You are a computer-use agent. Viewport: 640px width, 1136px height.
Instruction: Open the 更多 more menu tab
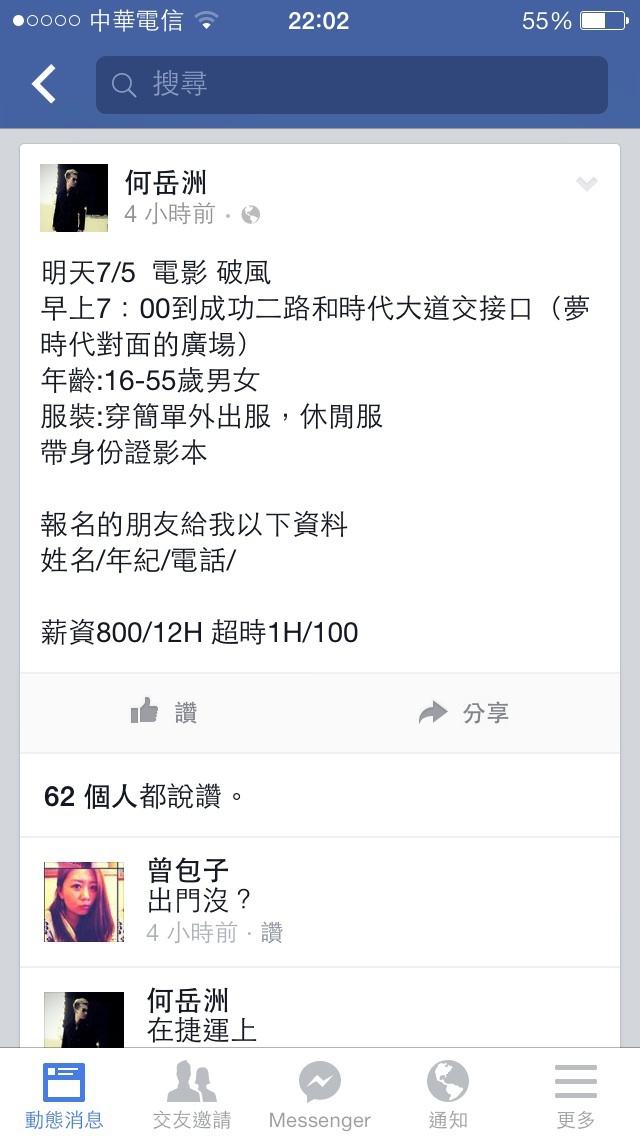pyautogui.click(x=575, y=1093)
